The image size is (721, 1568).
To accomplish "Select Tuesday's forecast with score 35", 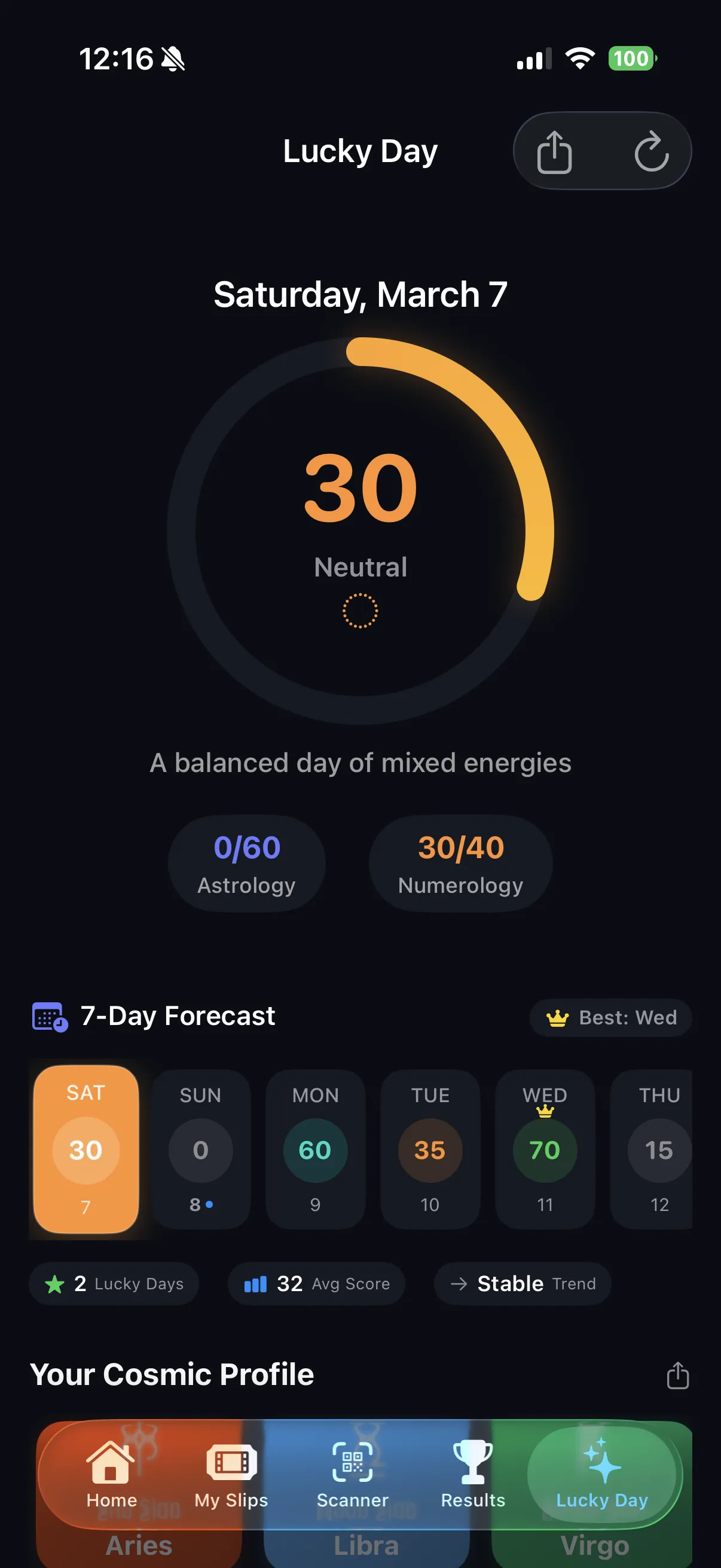I will [430, 1151].
